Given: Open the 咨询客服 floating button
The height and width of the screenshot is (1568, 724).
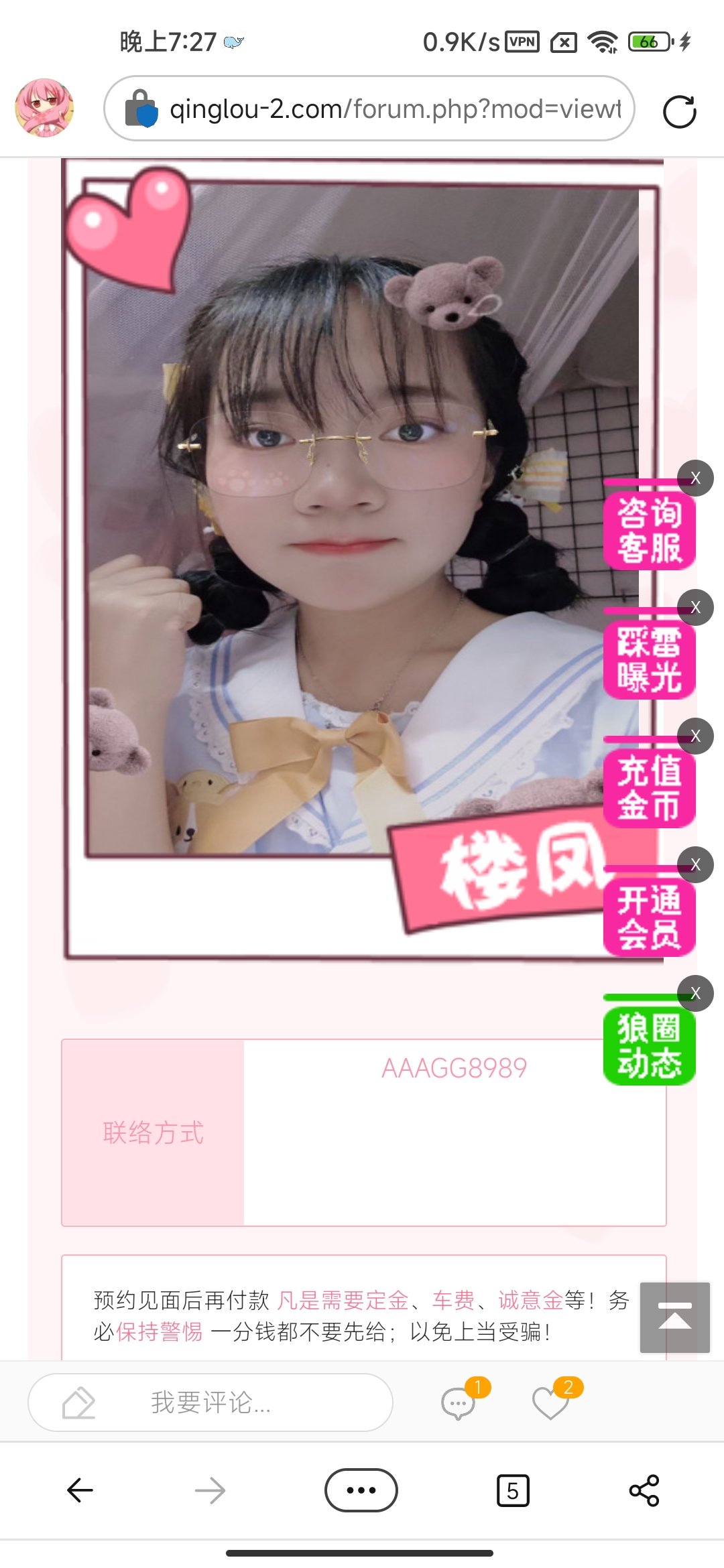Looking at the screenshot, I should pos(648,531).
